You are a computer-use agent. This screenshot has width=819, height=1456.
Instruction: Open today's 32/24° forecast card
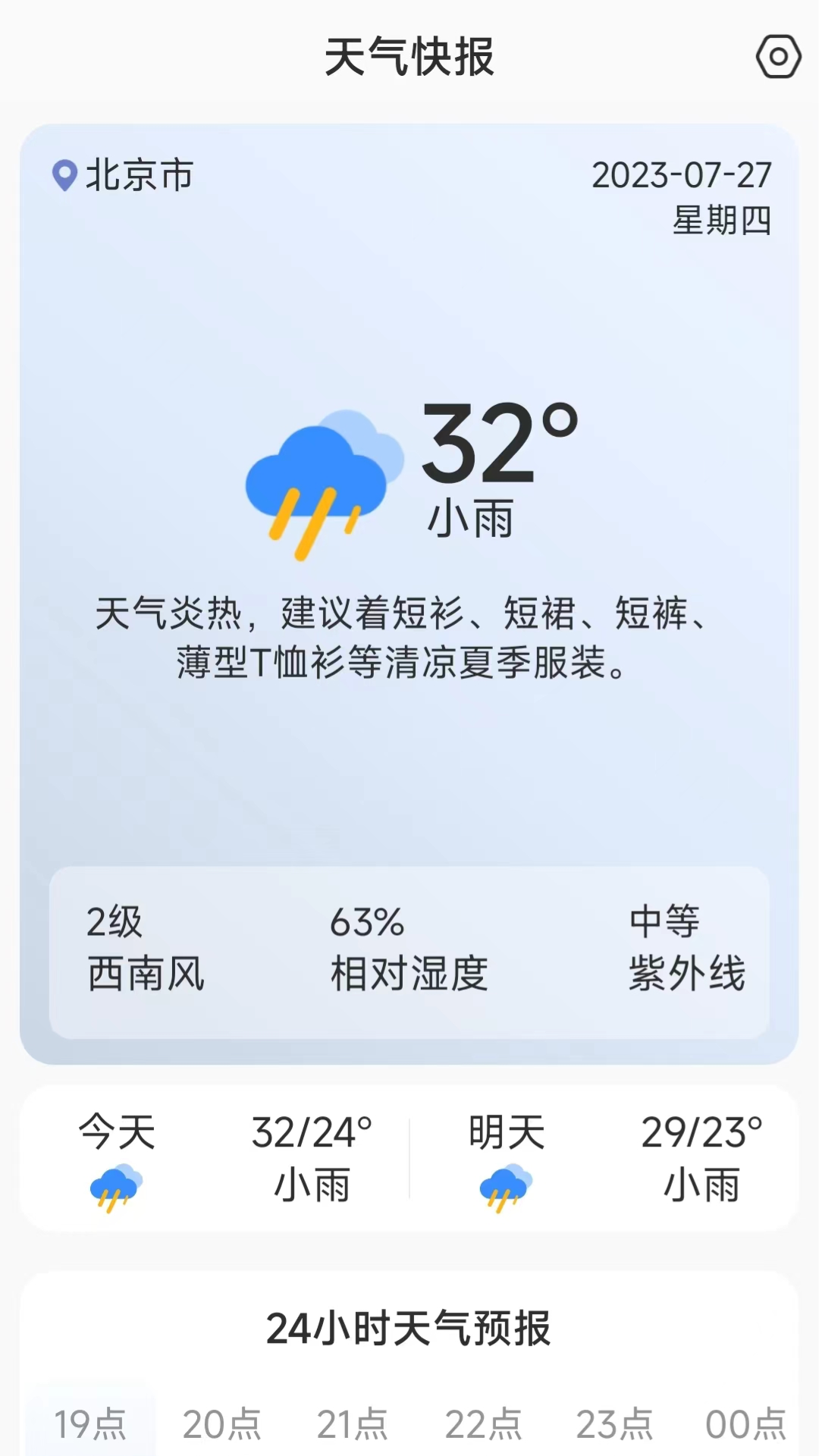pyautogui.click(x=215, y=1158)
